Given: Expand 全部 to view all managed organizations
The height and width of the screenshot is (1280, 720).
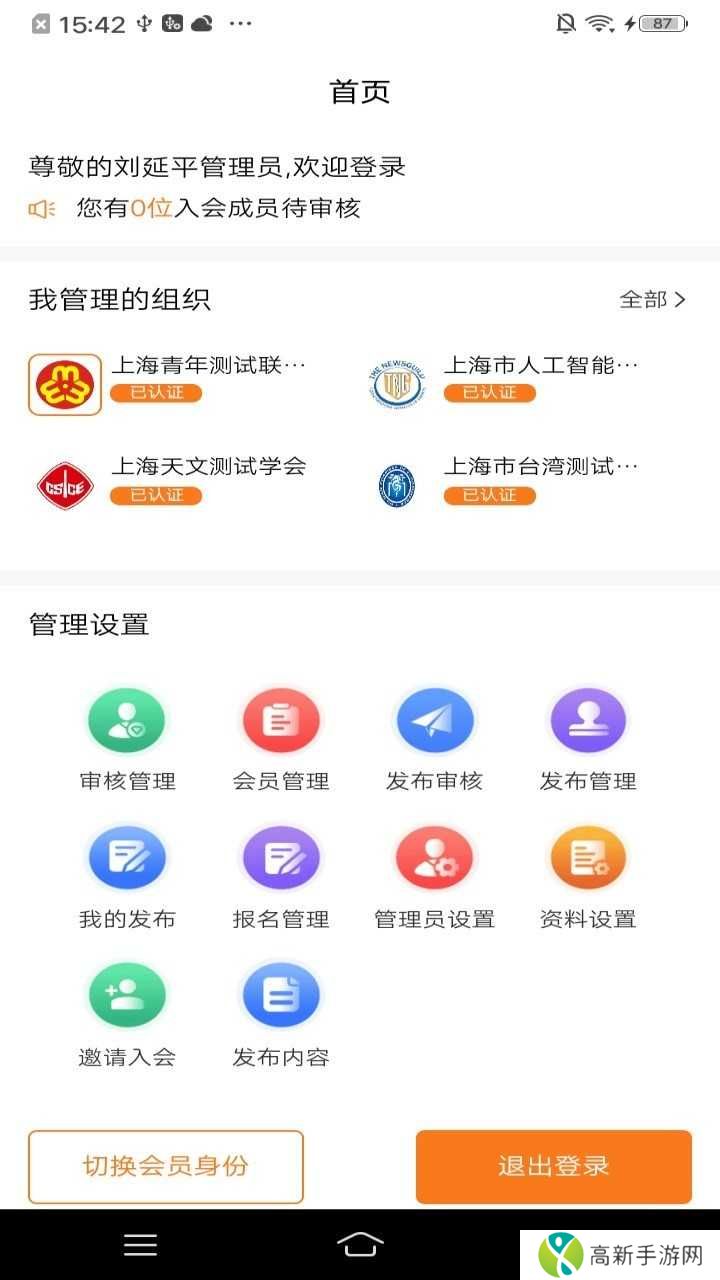Looking at the screenshot, I should click(652, 299).
